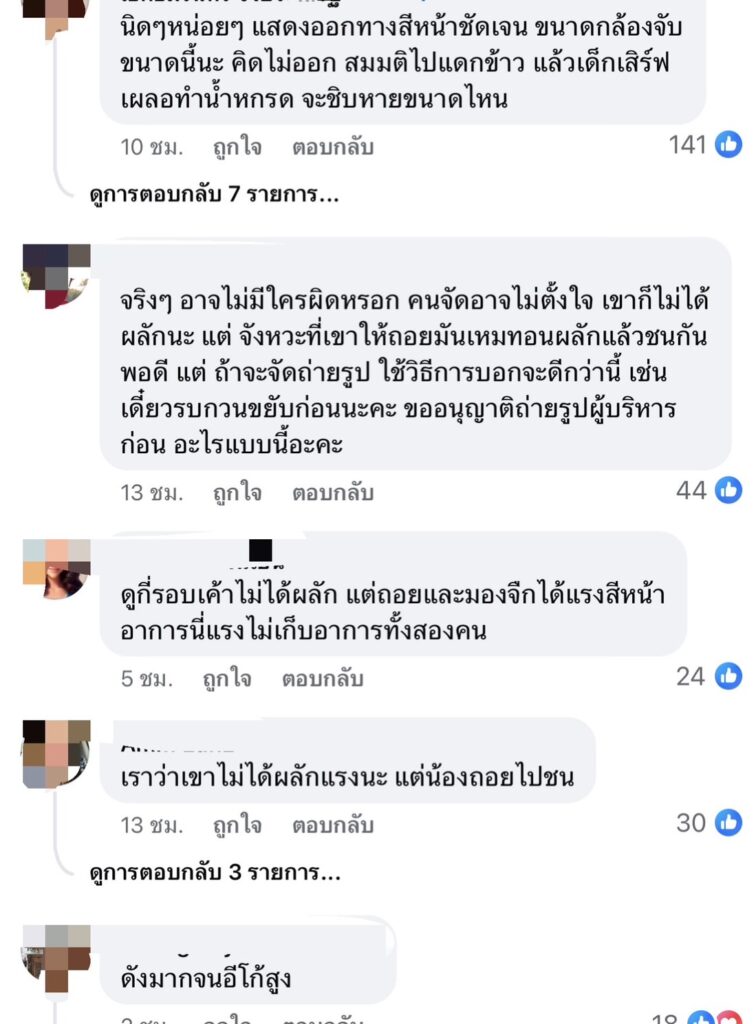
Task: View the 141 reactions on the top comment
Action: click(x=705, y=146)
